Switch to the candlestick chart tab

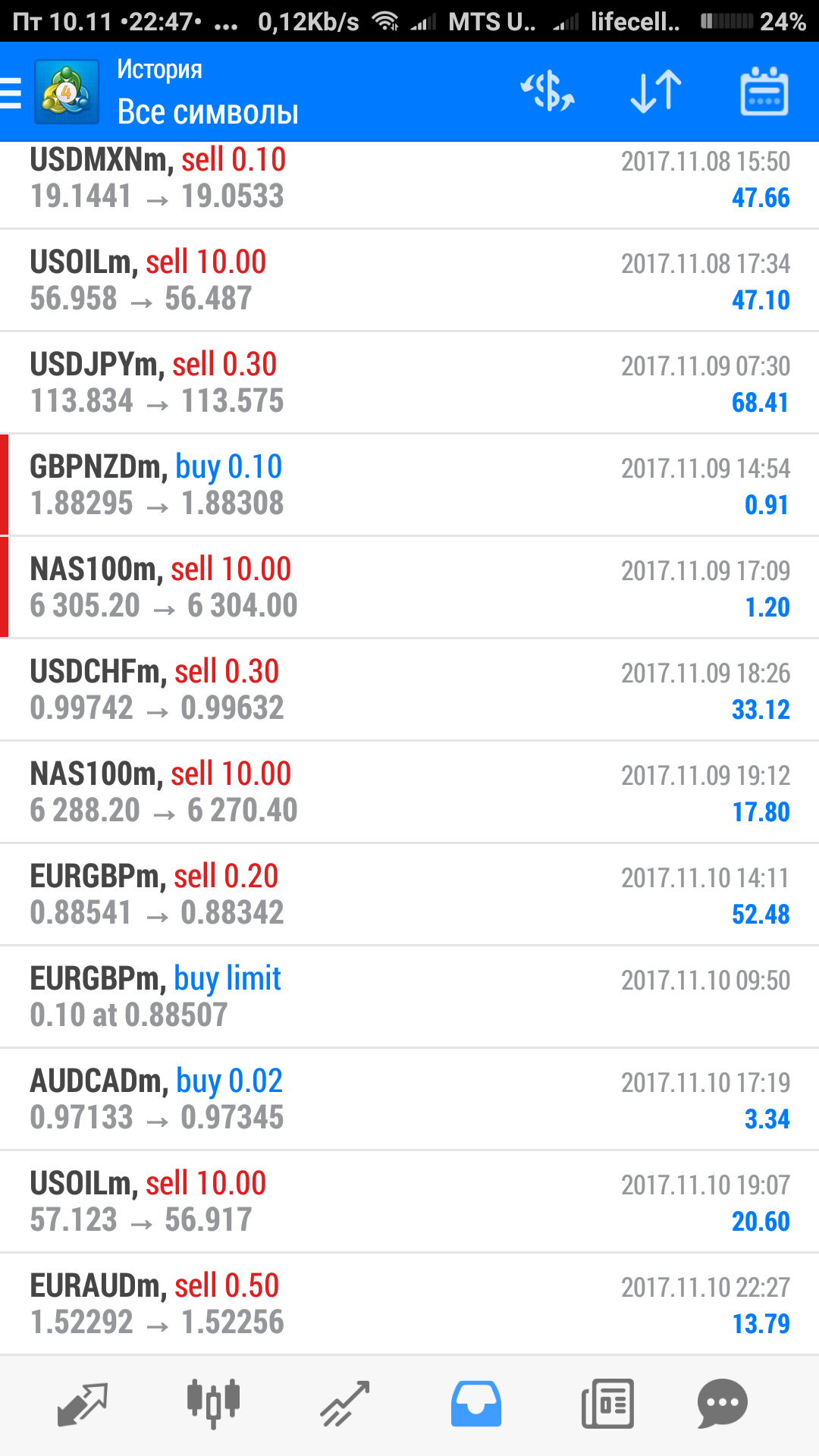(213, 1404)
